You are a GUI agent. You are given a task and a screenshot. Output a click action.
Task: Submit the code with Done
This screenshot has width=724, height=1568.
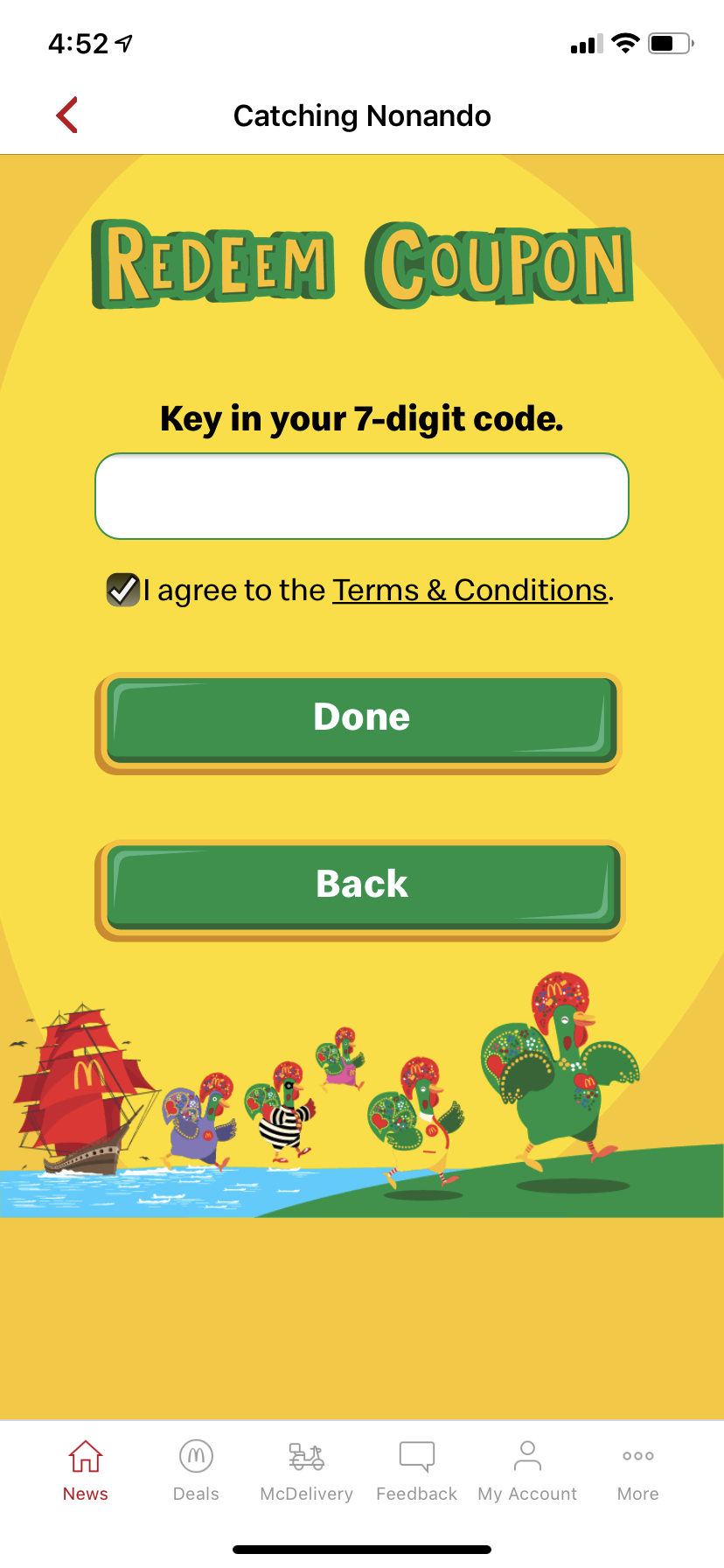click(x=361, y=717)
